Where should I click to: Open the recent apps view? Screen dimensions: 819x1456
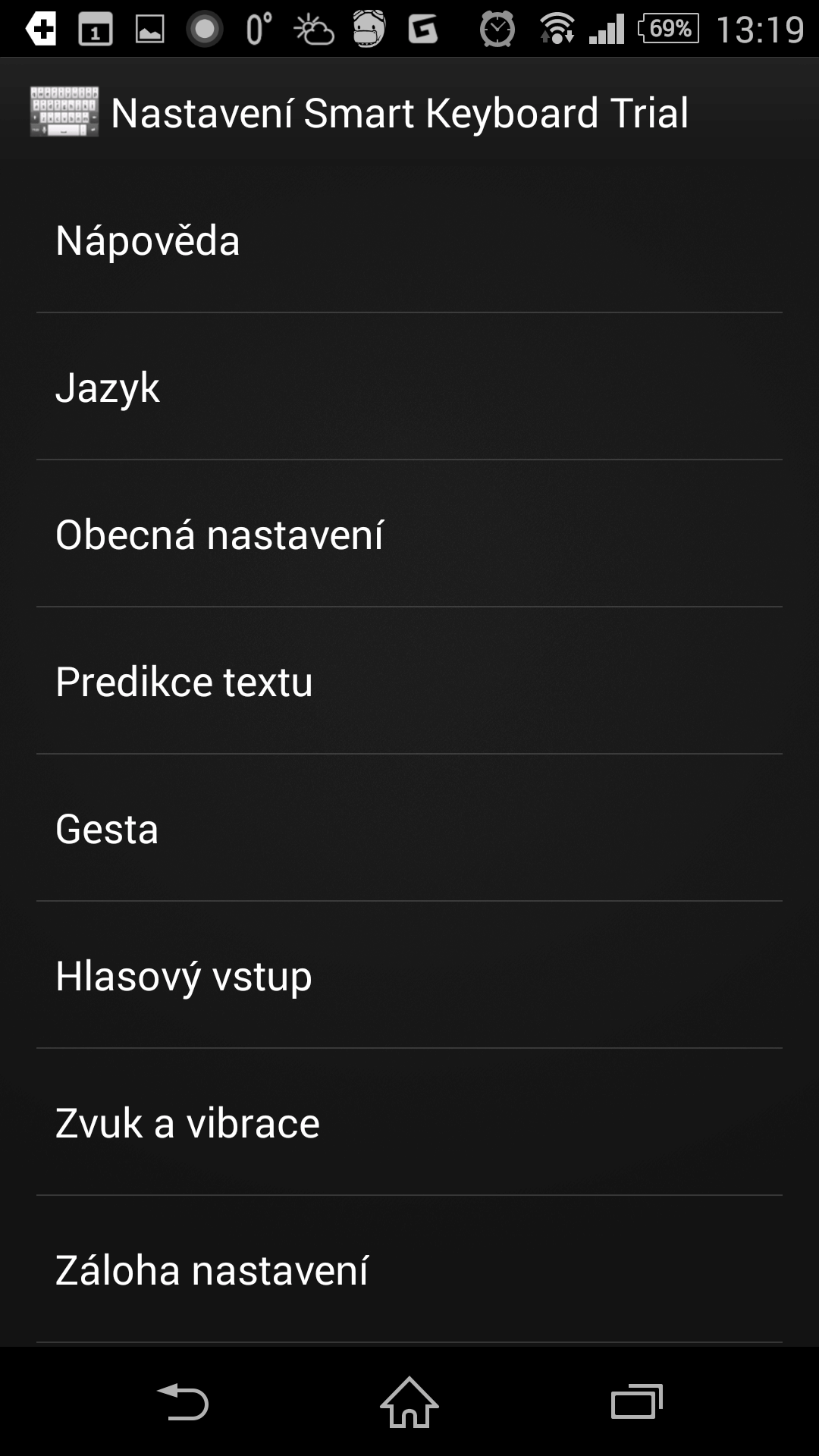(637, 1401)
